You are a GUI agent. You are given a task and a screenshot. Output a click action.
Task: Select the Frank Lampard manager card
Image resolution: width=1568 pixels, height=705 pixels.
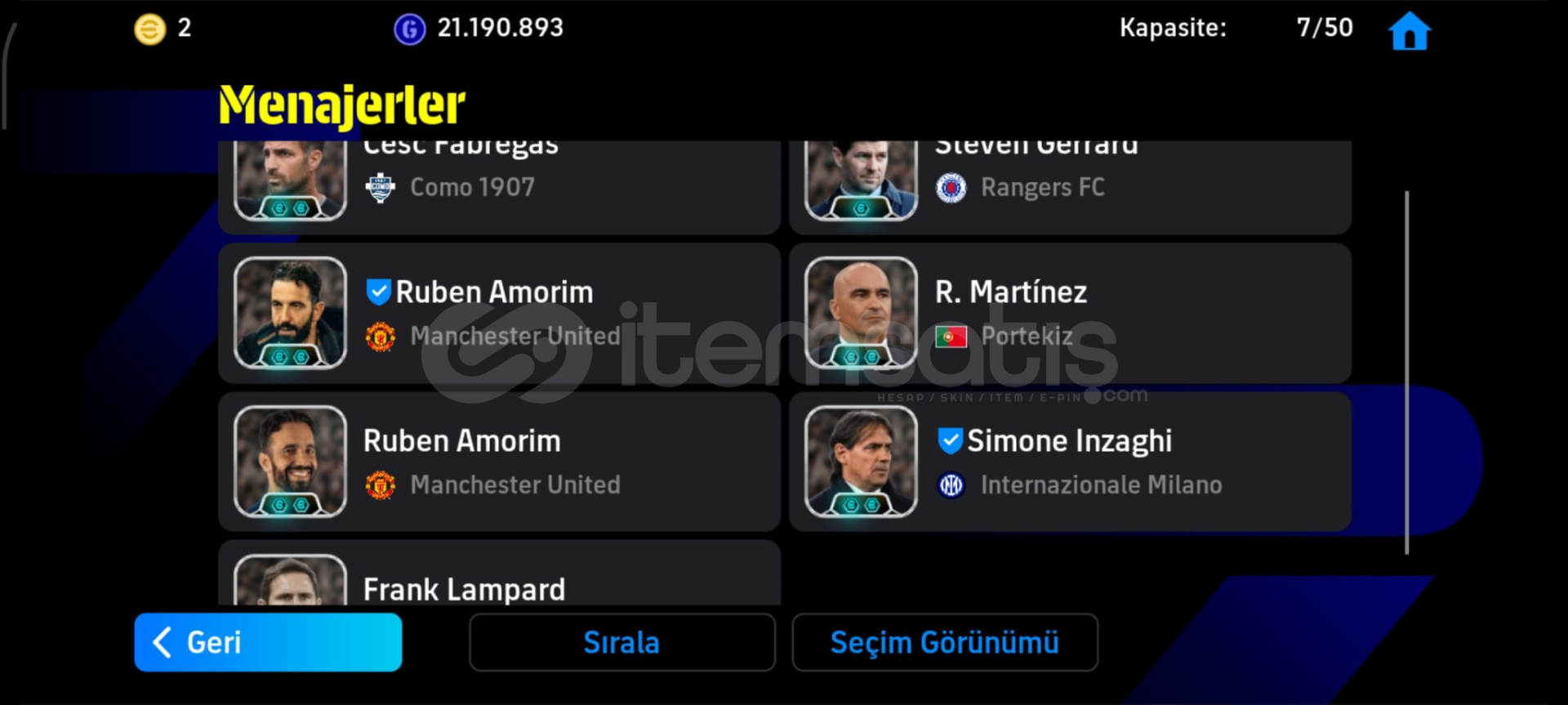coord(498,582)
